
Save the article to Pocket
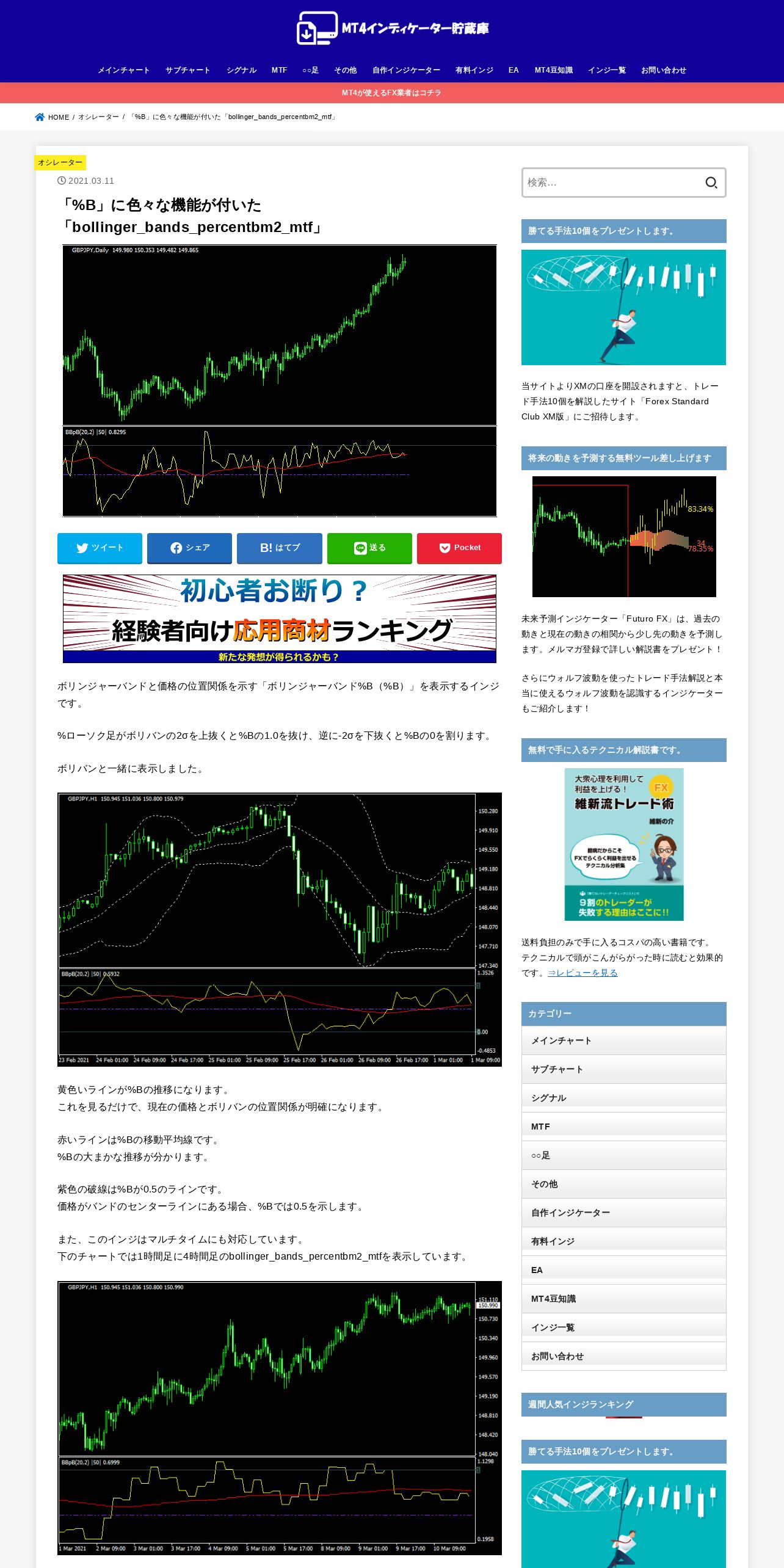pos(459,548)
